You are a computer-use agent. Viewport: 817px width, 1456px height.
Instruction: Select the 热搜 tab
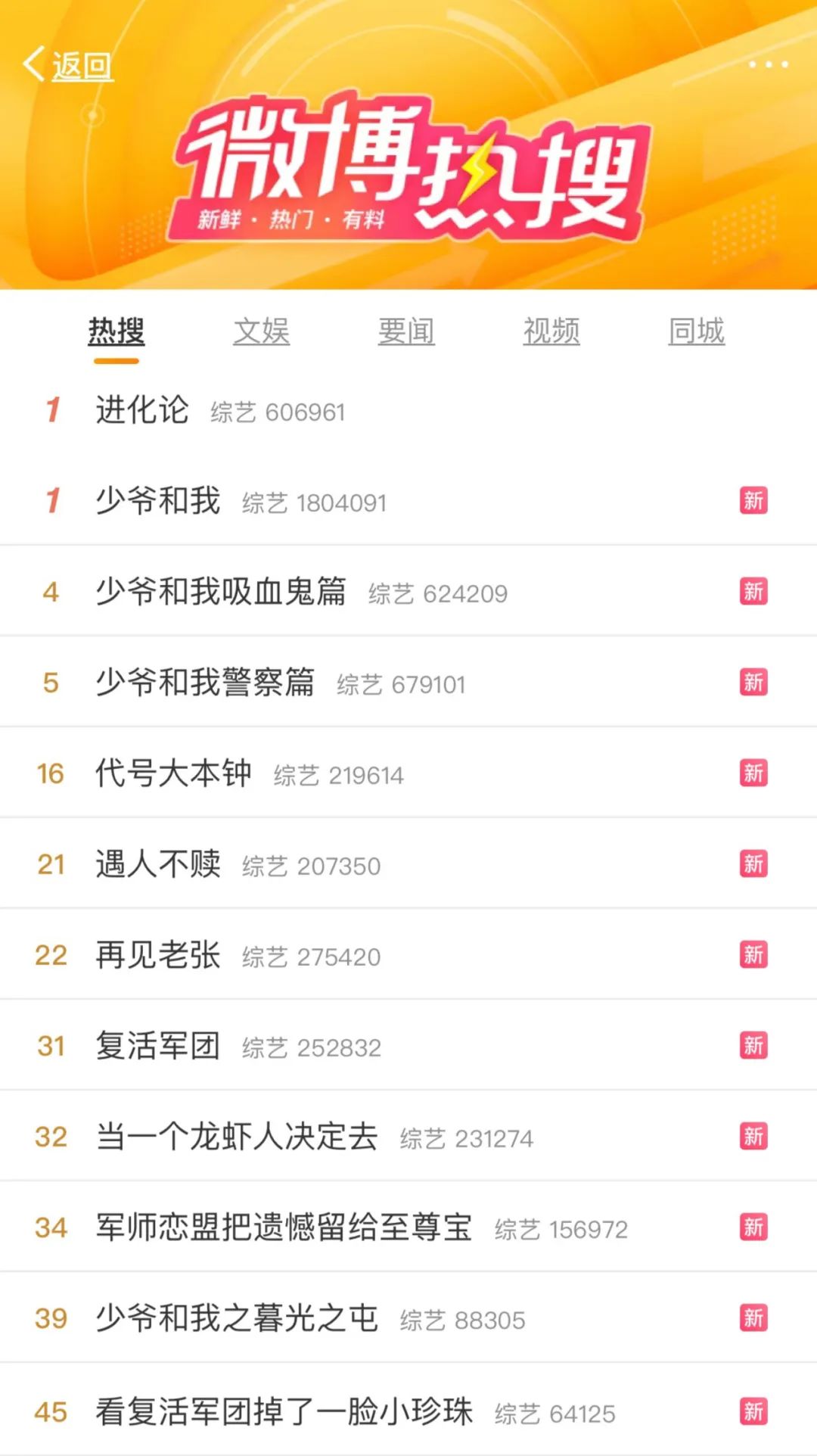(116, 332)
